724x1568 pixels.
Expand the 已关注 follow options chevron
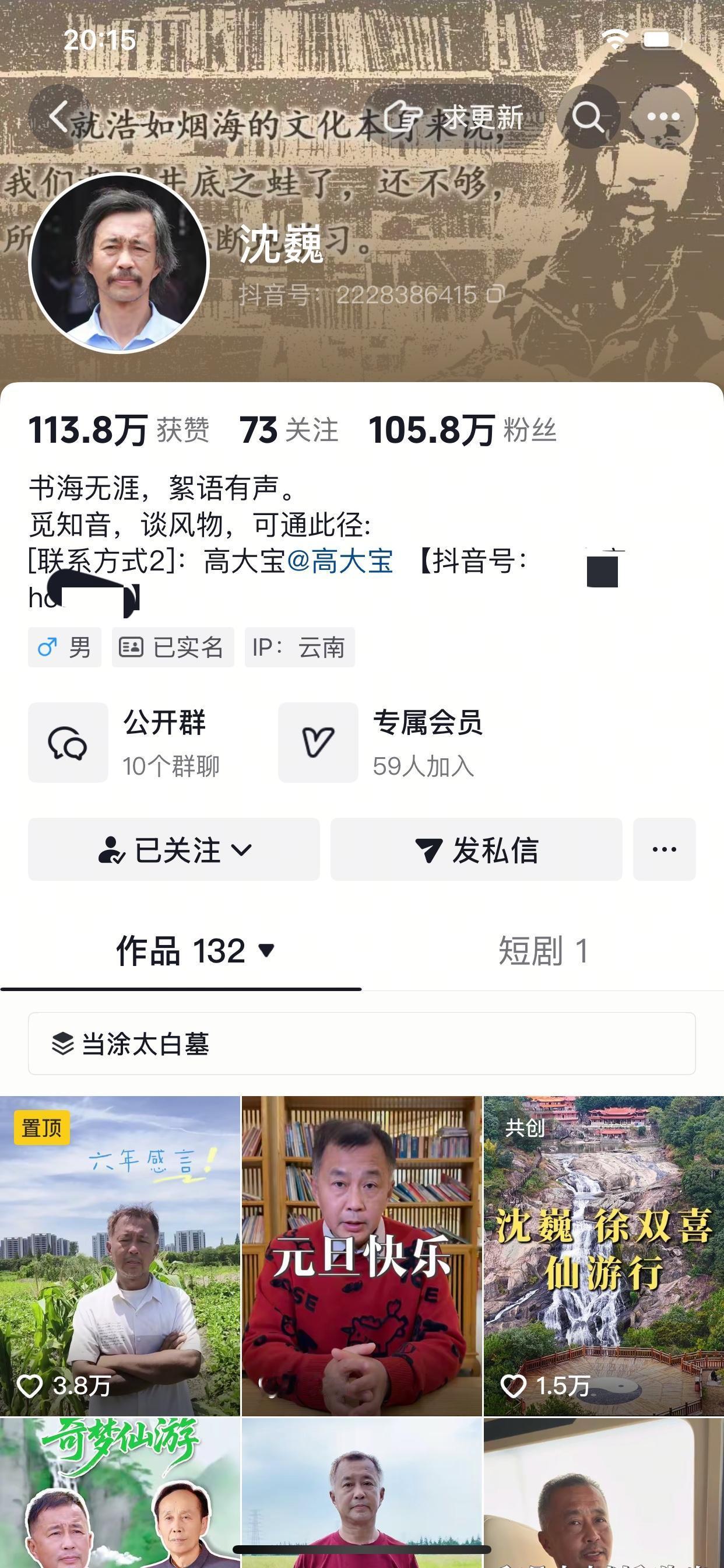point(243,851)
